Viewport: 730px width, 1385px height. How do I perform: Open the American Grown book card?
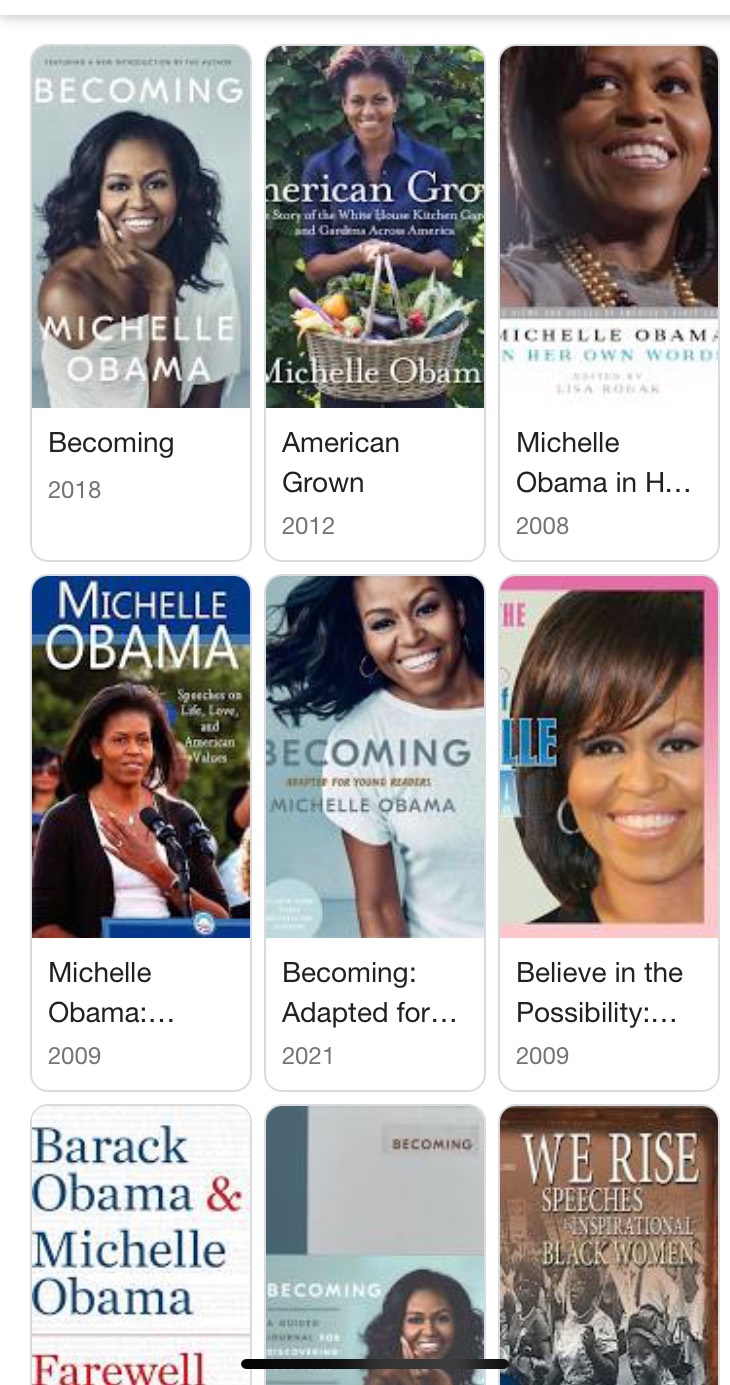(375, 303)
